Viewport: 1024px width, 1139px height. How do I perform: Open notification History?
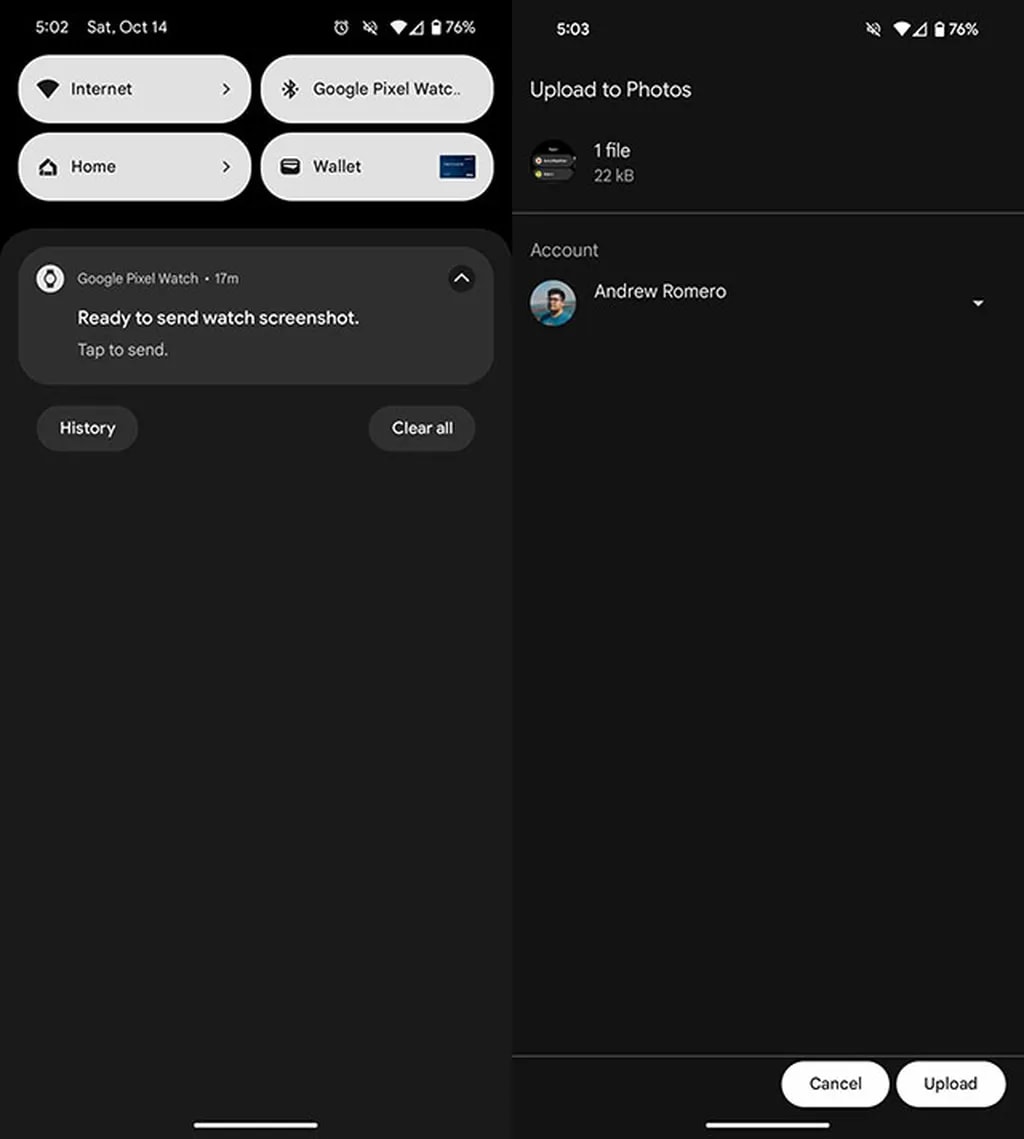[x=87, y=428]
